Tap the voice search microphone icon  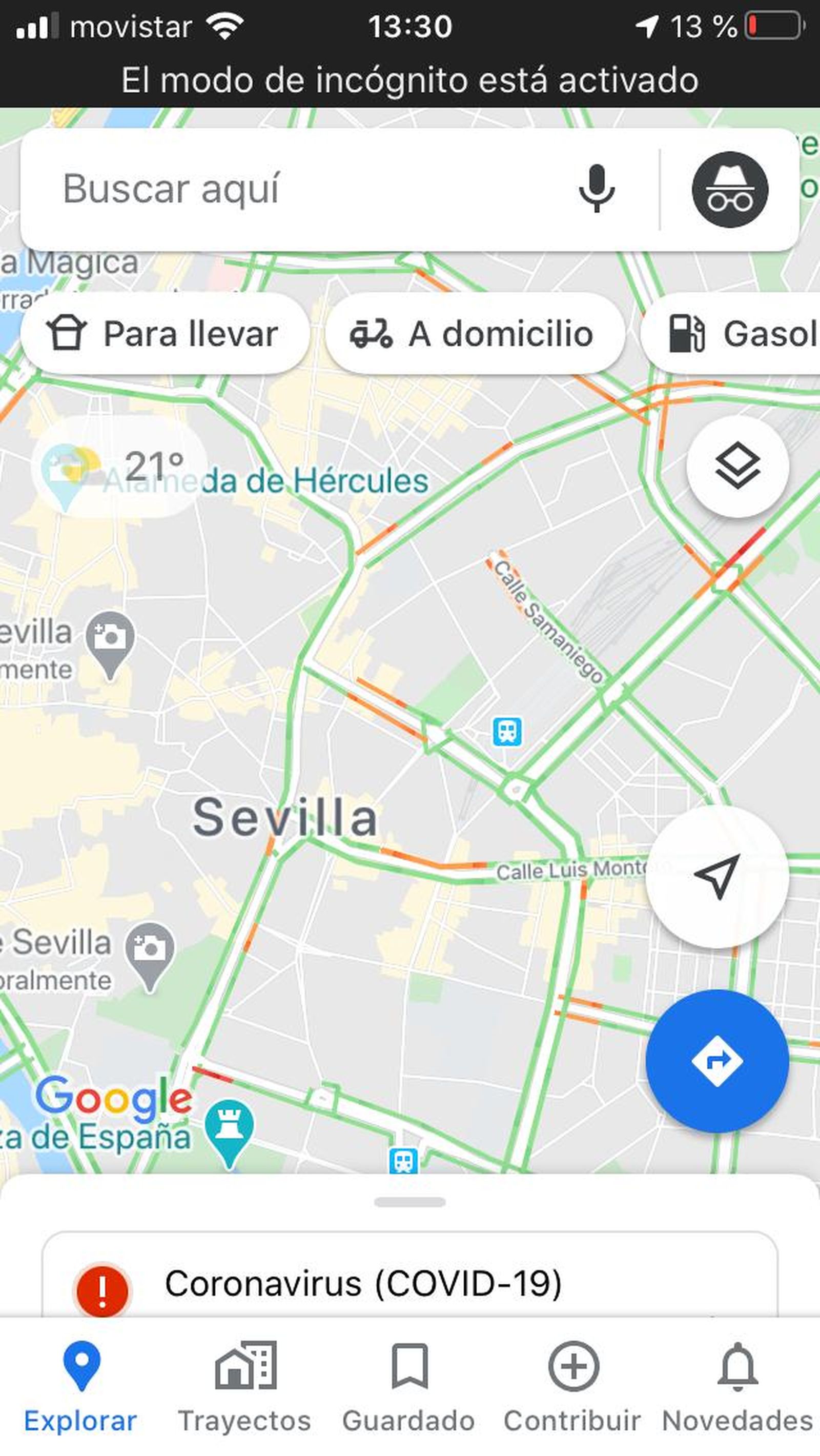coord(597,189)
